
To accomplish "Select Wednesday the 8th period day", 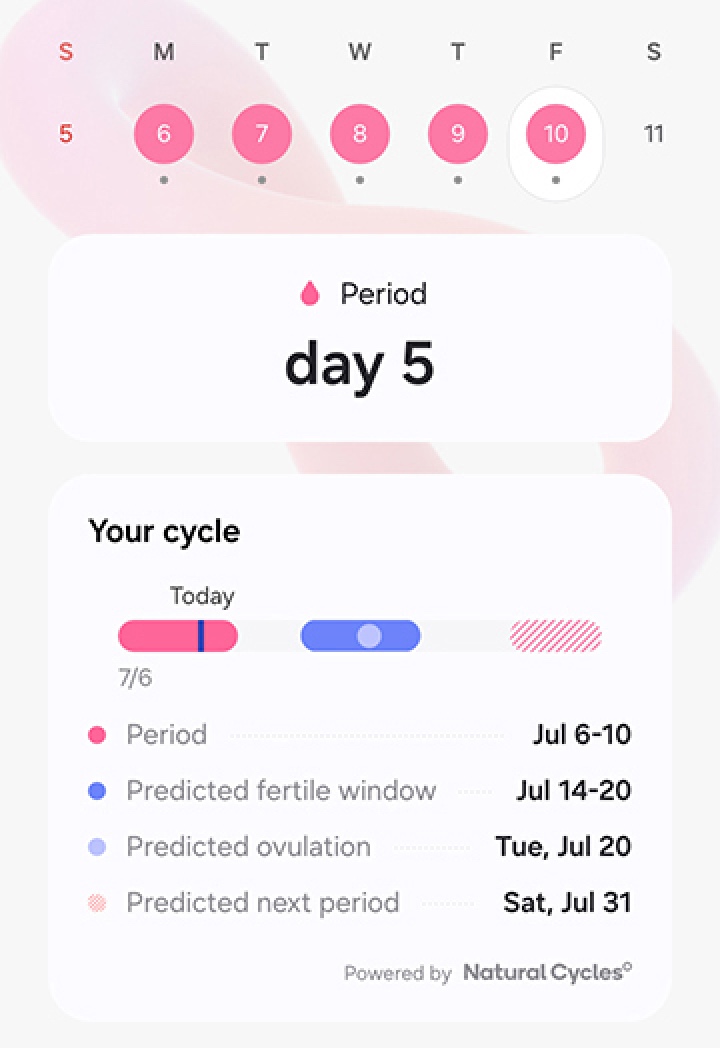I will [x=360, y=134].
